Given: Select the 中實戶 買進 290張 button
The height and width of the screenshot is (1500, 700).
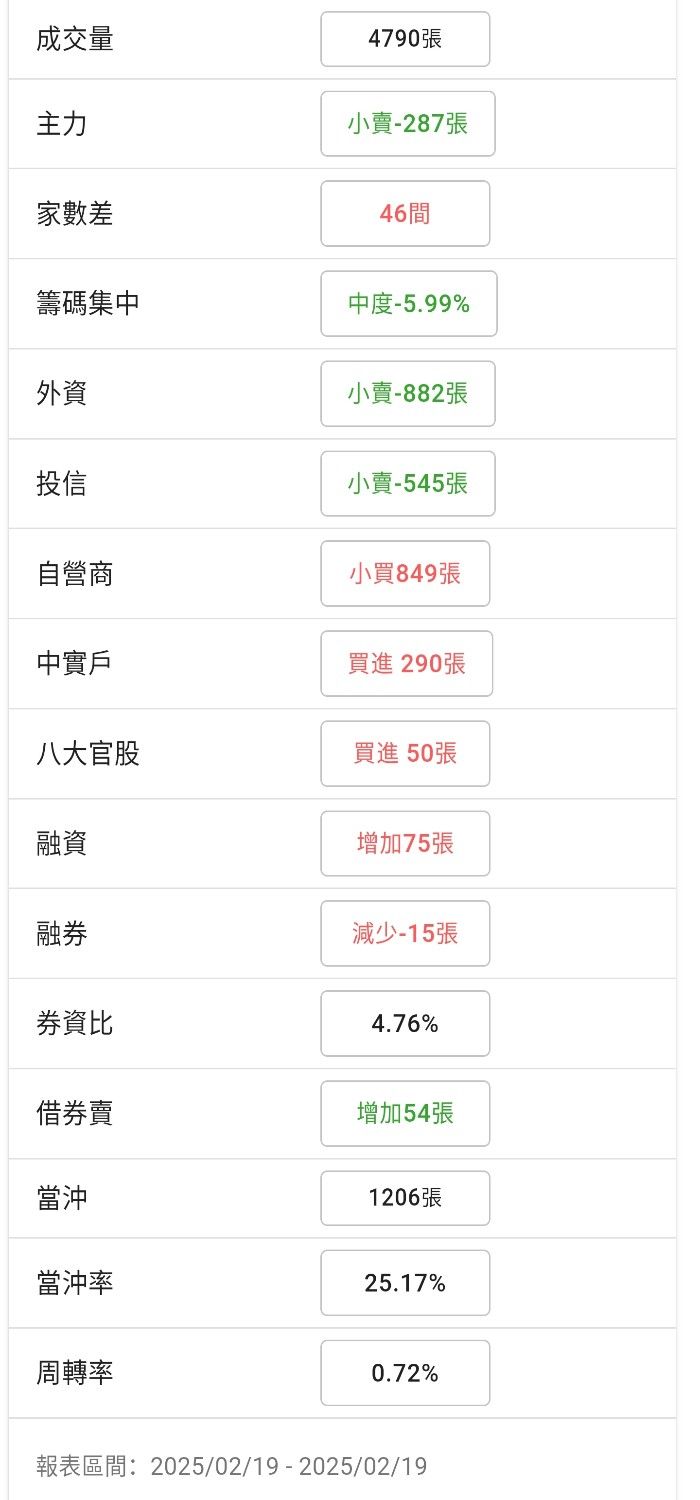Looking at the screenshot, I should click(x=407, y=664).
